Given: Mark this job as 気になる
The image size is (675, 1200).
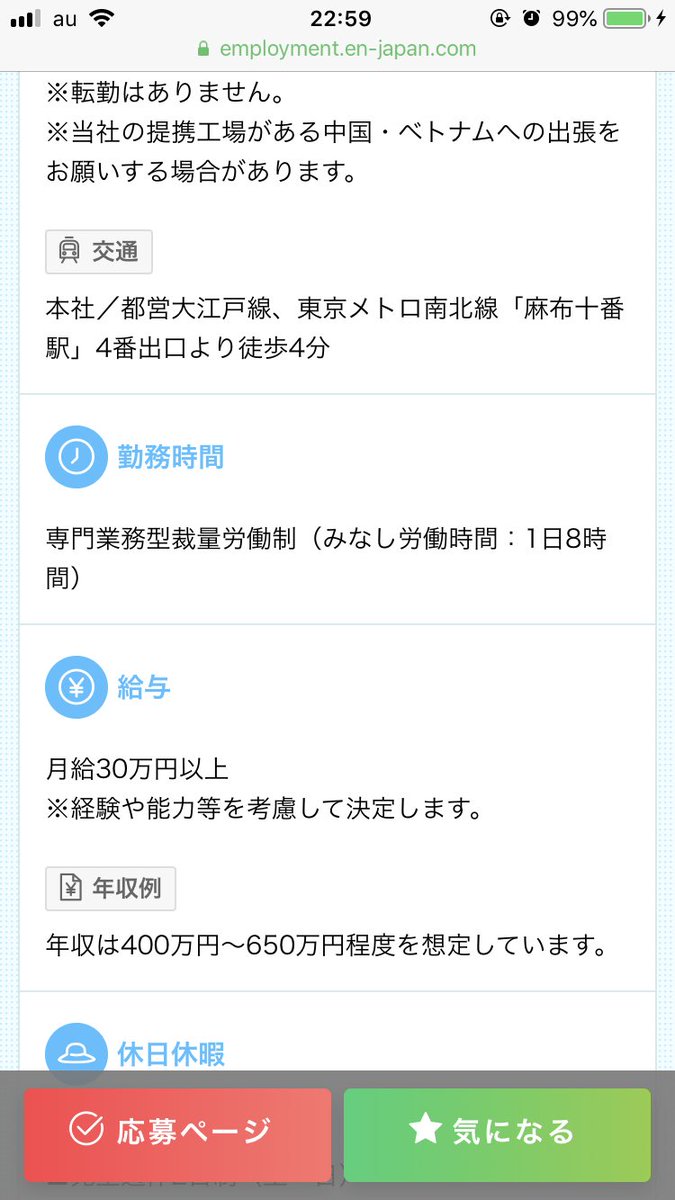Looking at the screenshot, I should (497, 1130).
